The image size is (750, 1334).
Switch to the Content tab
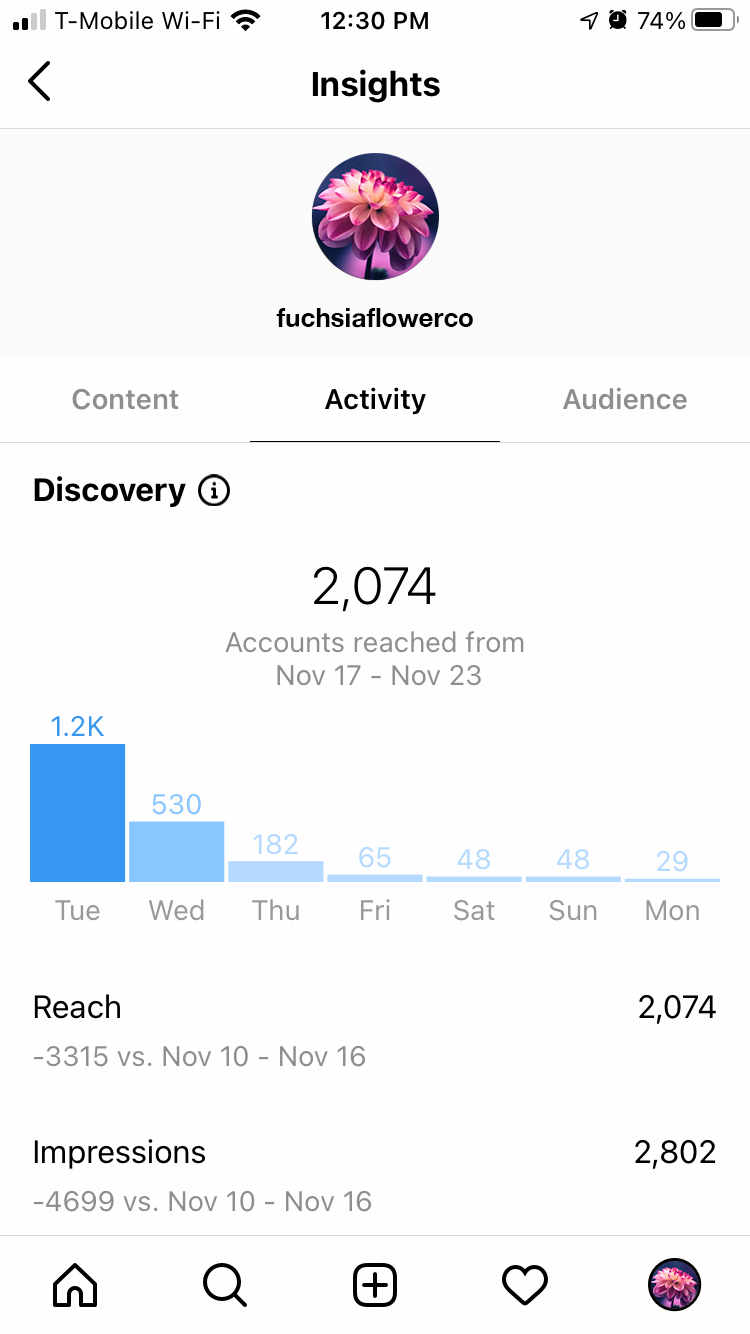[125, 399]
